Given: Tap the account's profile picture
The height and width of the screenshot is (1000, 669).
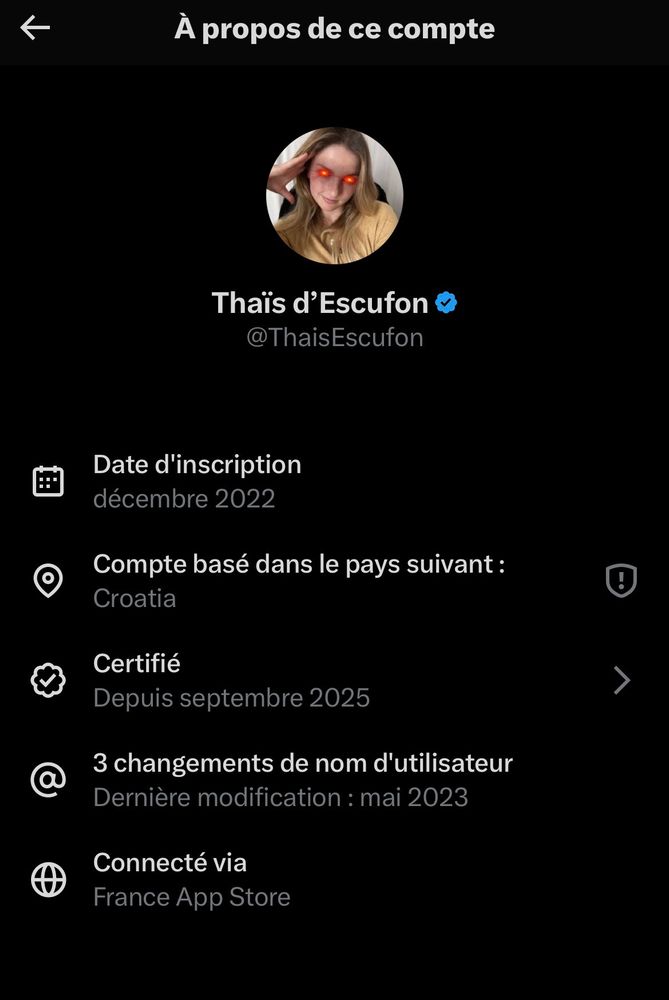Looking at the screenshot, I should [334, 196].
